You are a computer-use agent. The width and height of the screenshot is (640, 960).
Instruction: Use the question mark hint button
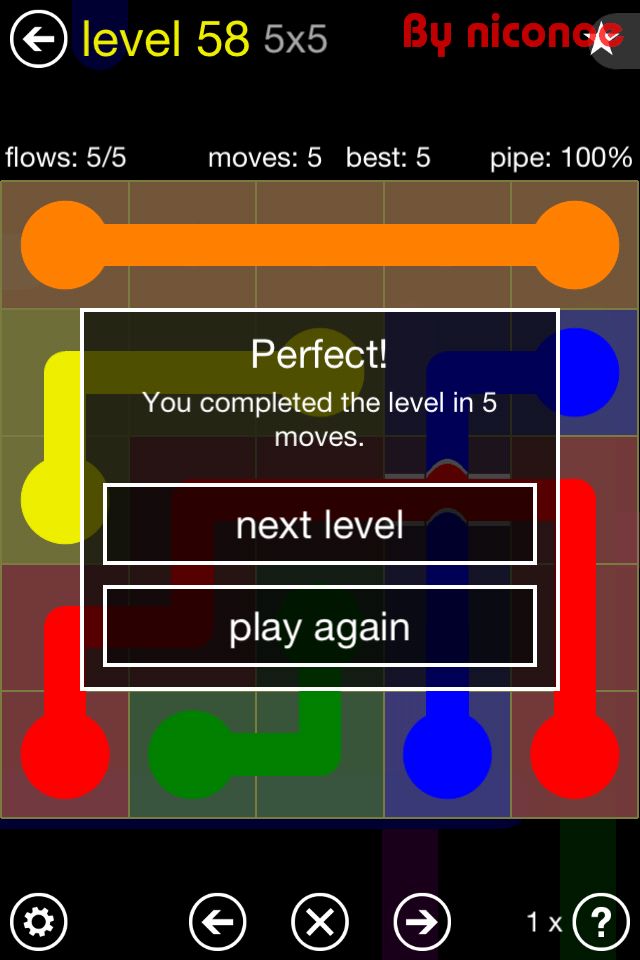600,922
